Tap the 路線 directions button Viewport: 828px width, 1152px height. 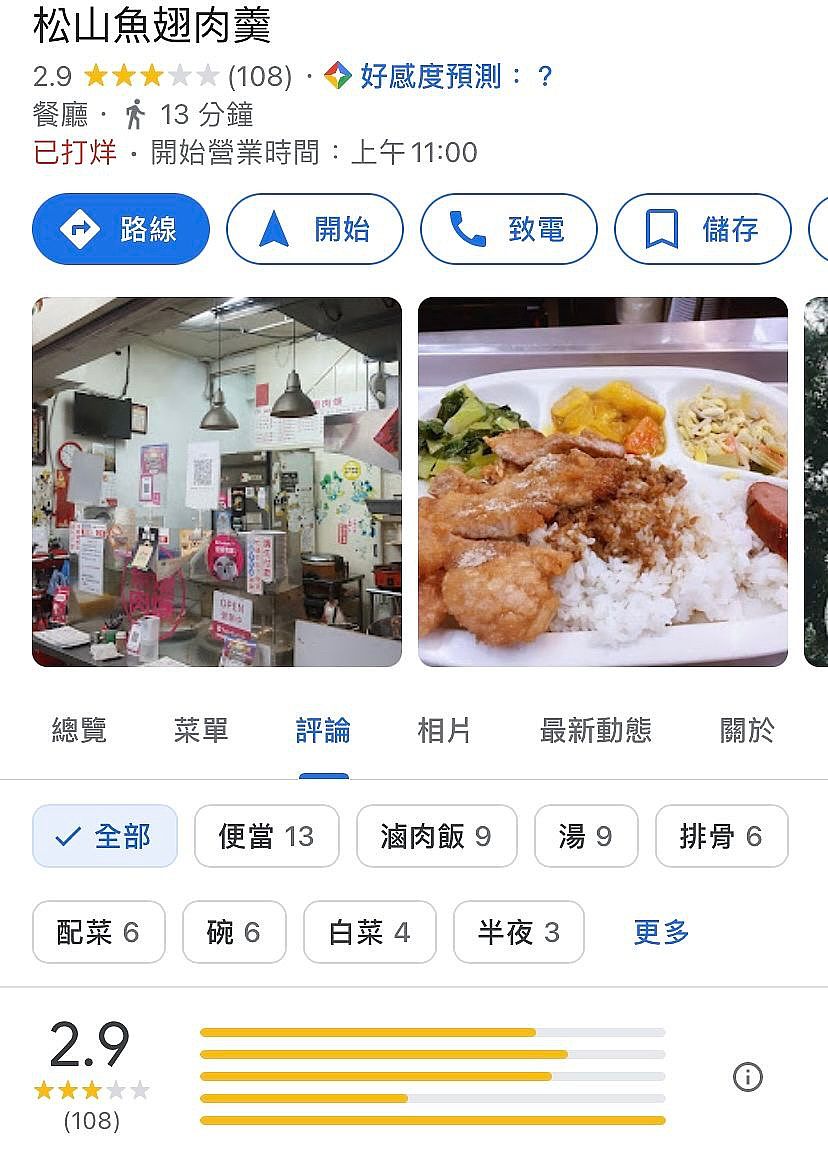pos(121,229)
